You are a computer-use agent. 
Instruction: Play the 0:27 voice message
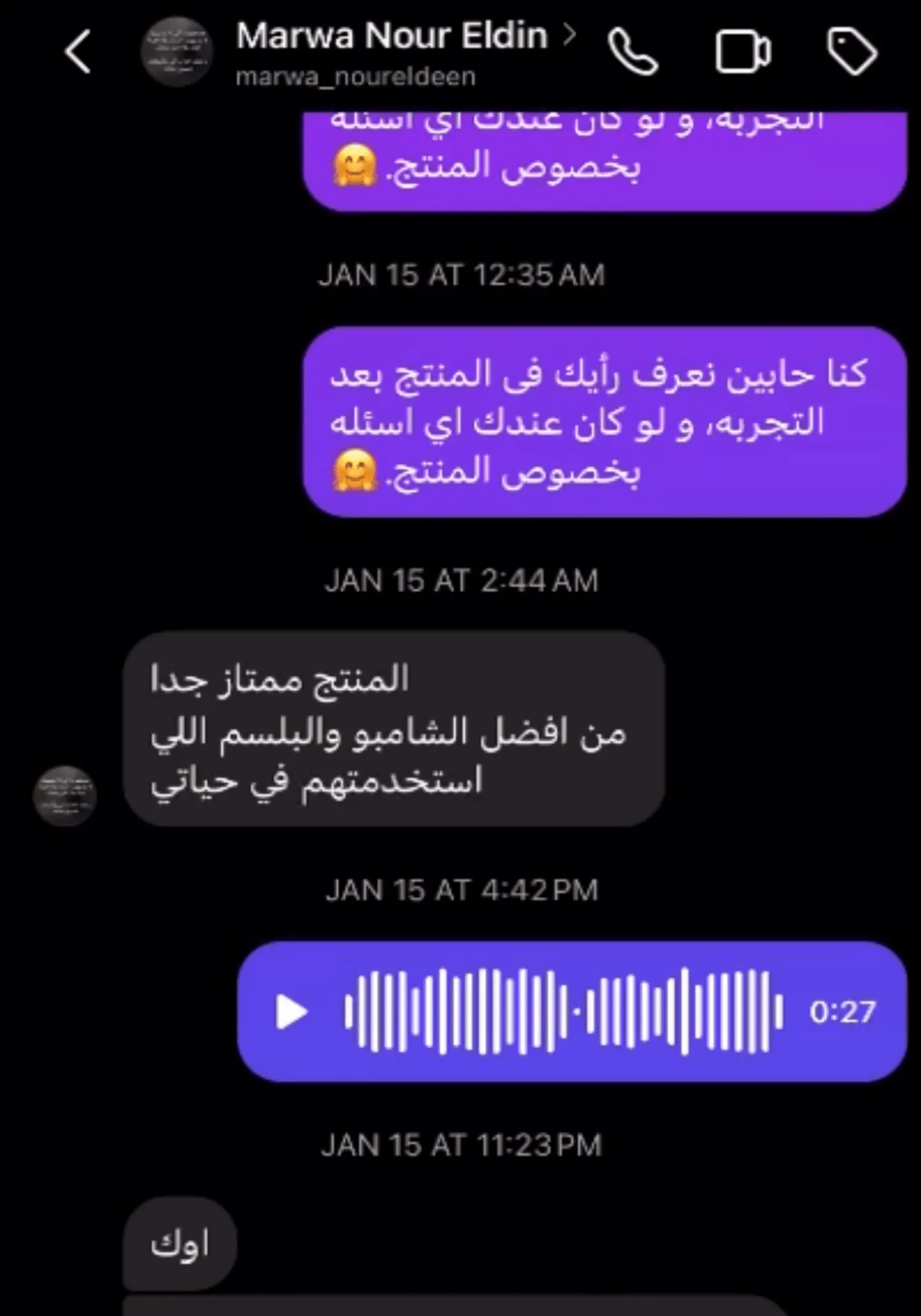(x=291, y=1011)
